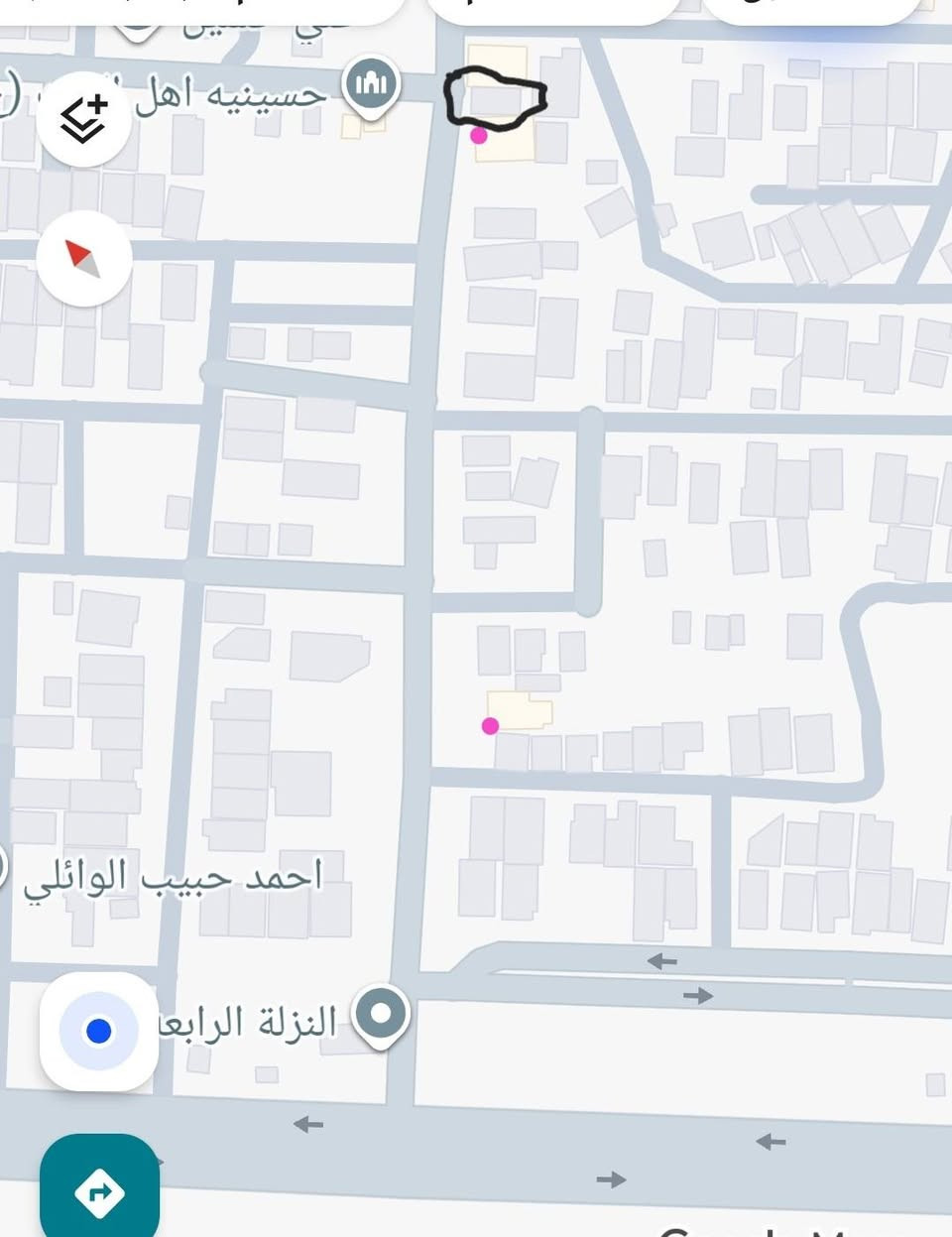This screenshot has width=952, height=1237.
Task: Select the cream-colored building beside lower pink dot
Action: [x=521, y=709]
